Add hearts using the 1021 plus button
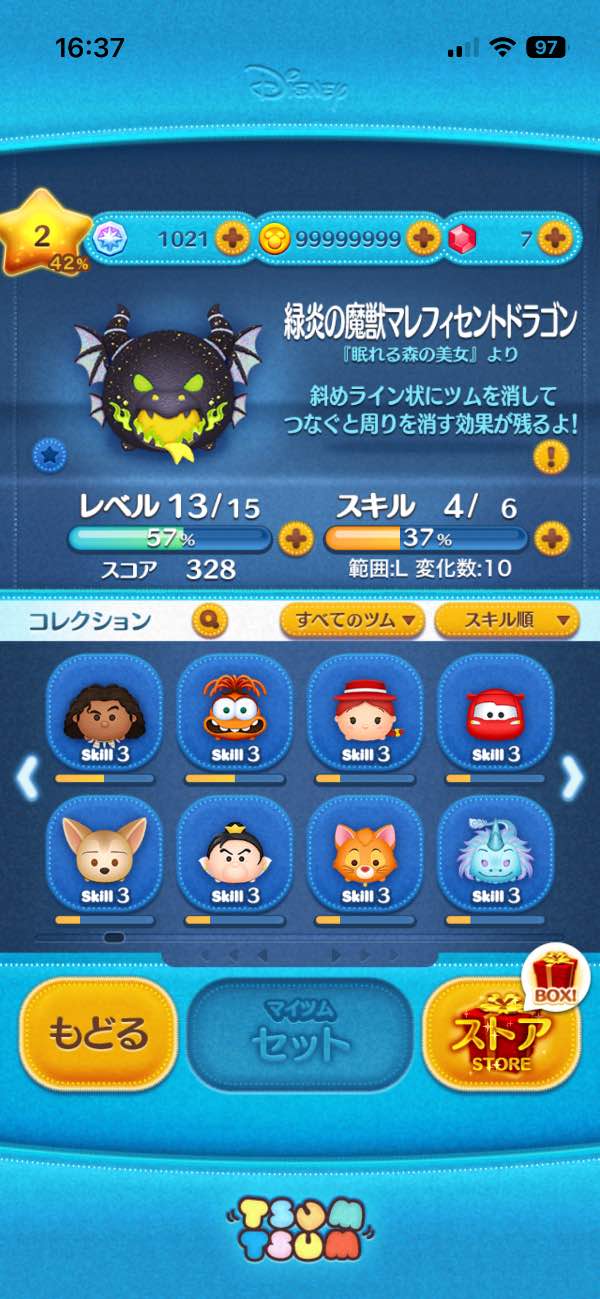Screen dimensions: 600x1299 pos(232,238)
